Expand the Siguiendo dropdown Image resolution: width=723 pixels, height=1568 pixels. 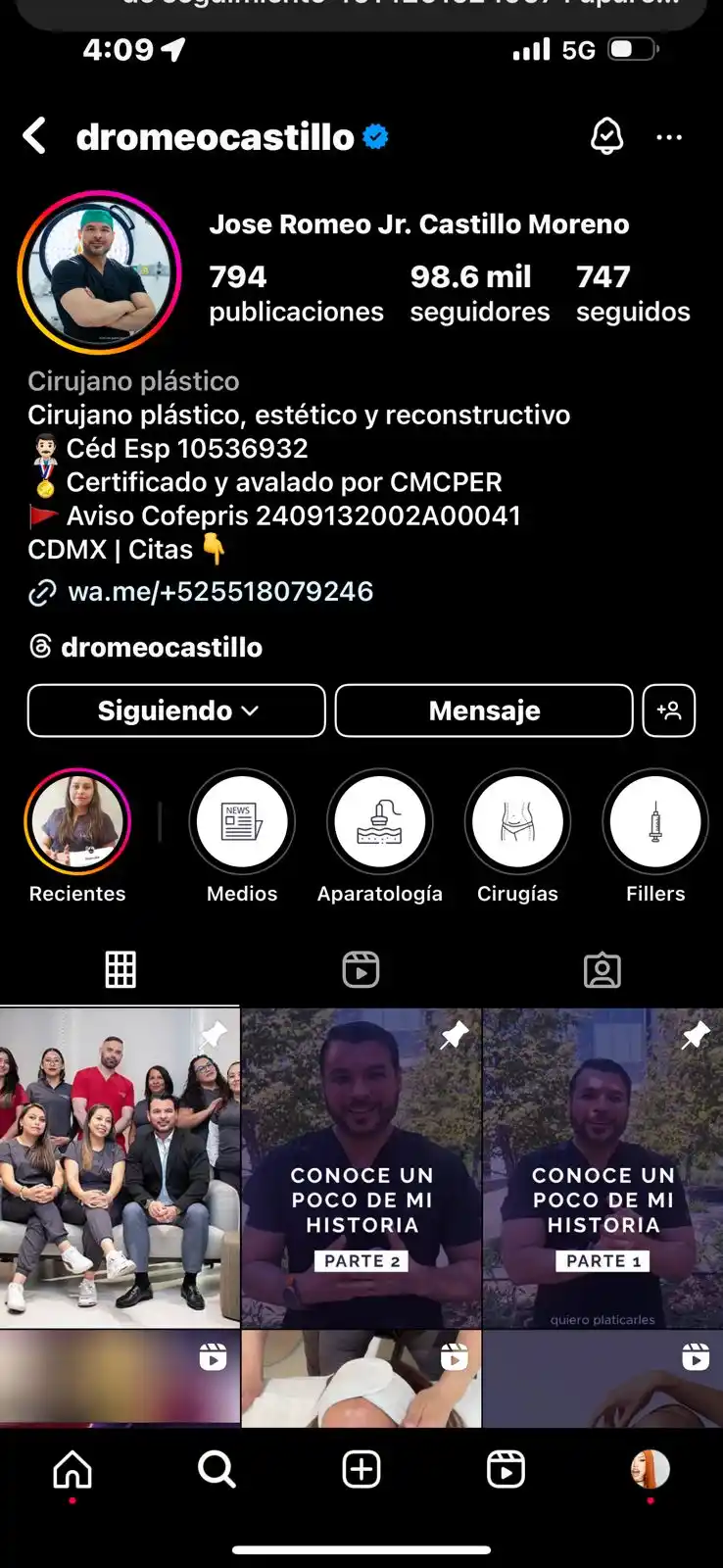176,710
